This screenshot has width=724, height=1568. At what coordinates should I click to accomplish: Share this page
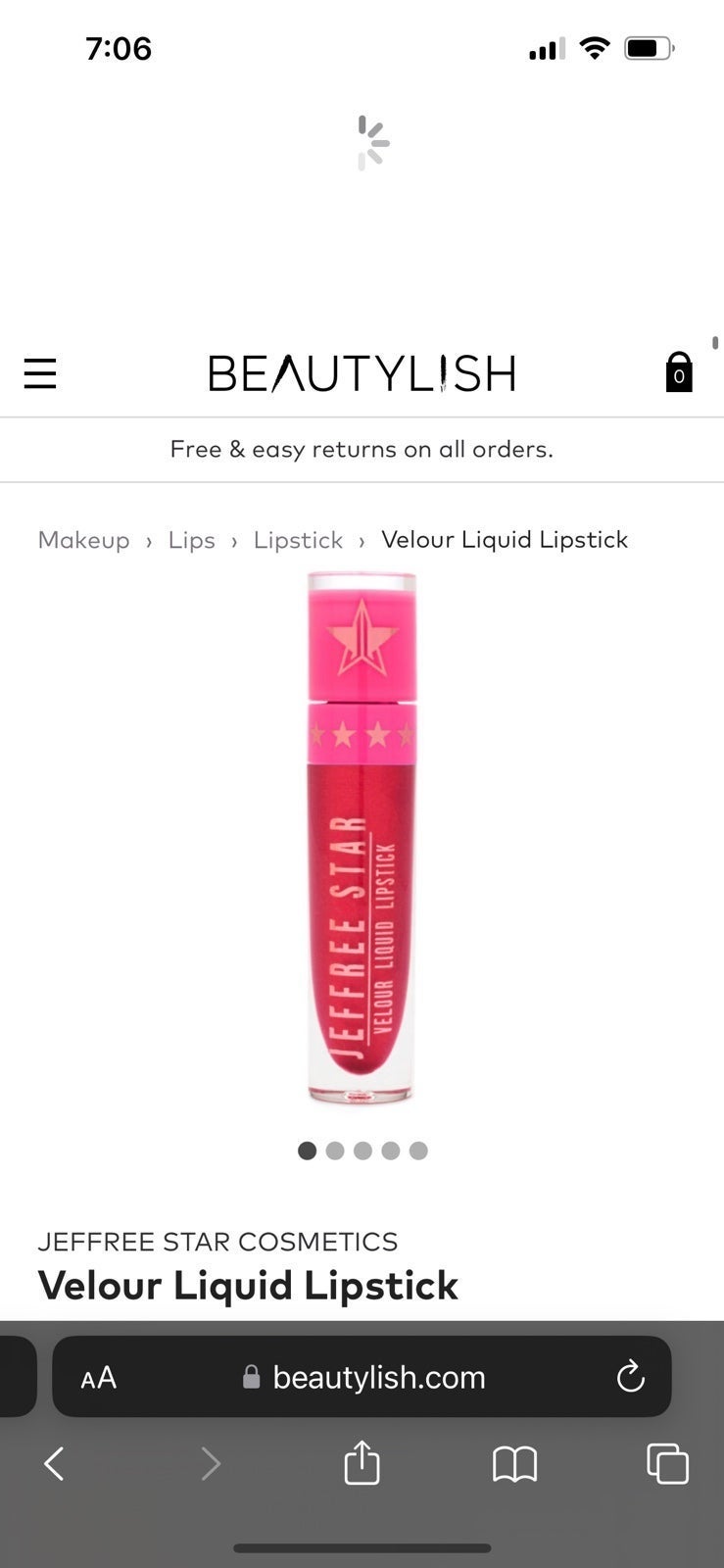pyautogui.click(x=362, y=1462)
